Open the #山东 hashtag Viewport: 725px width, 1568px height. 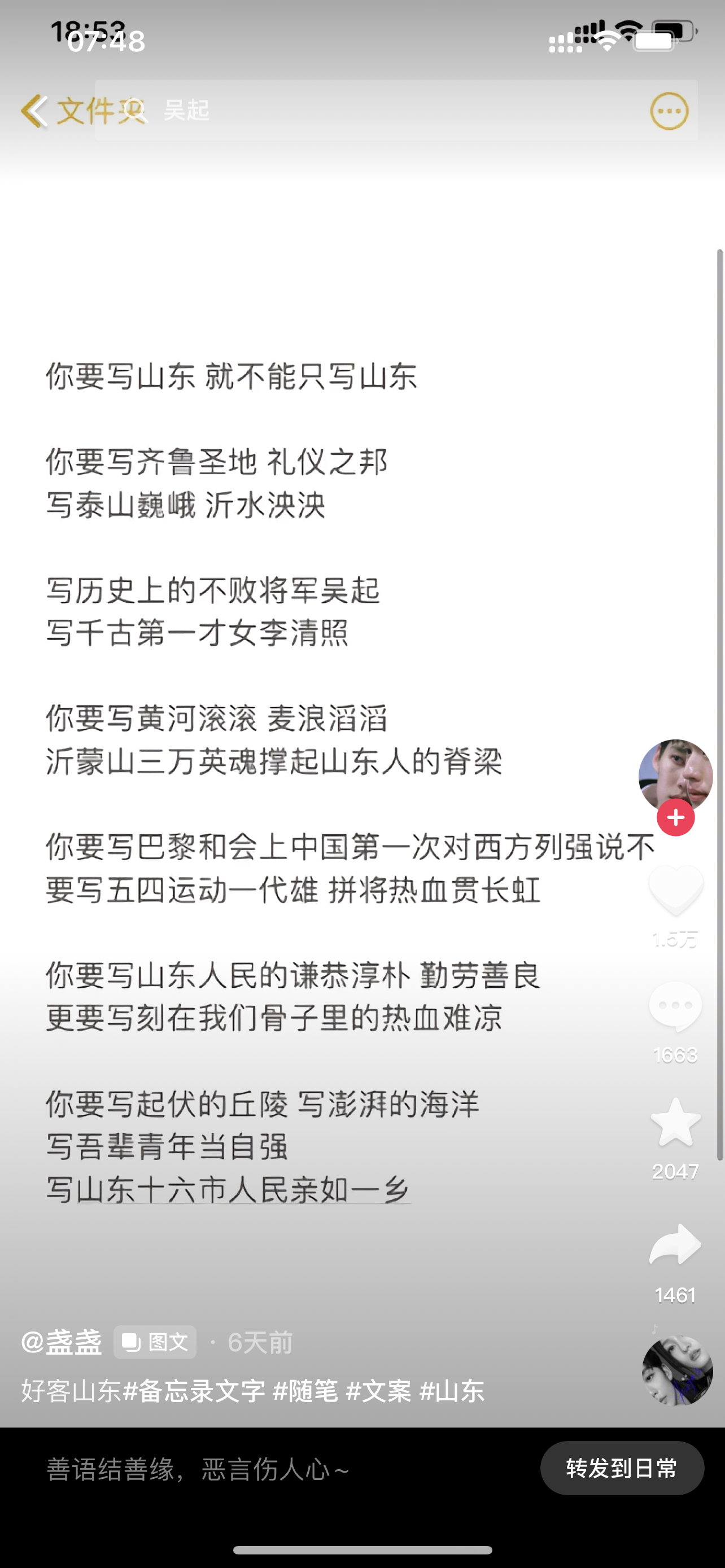(x=452, y=1391)
